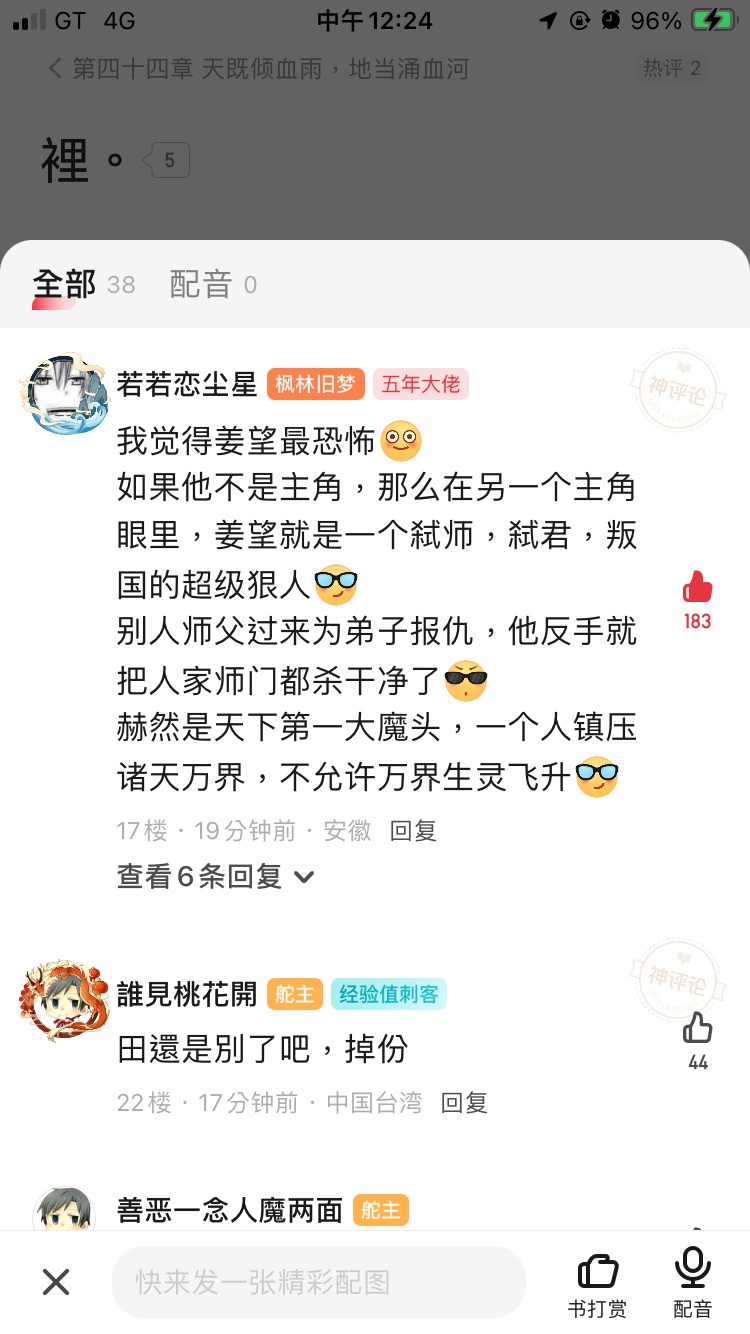Open the 配音 microphone button

(692, 1284)
